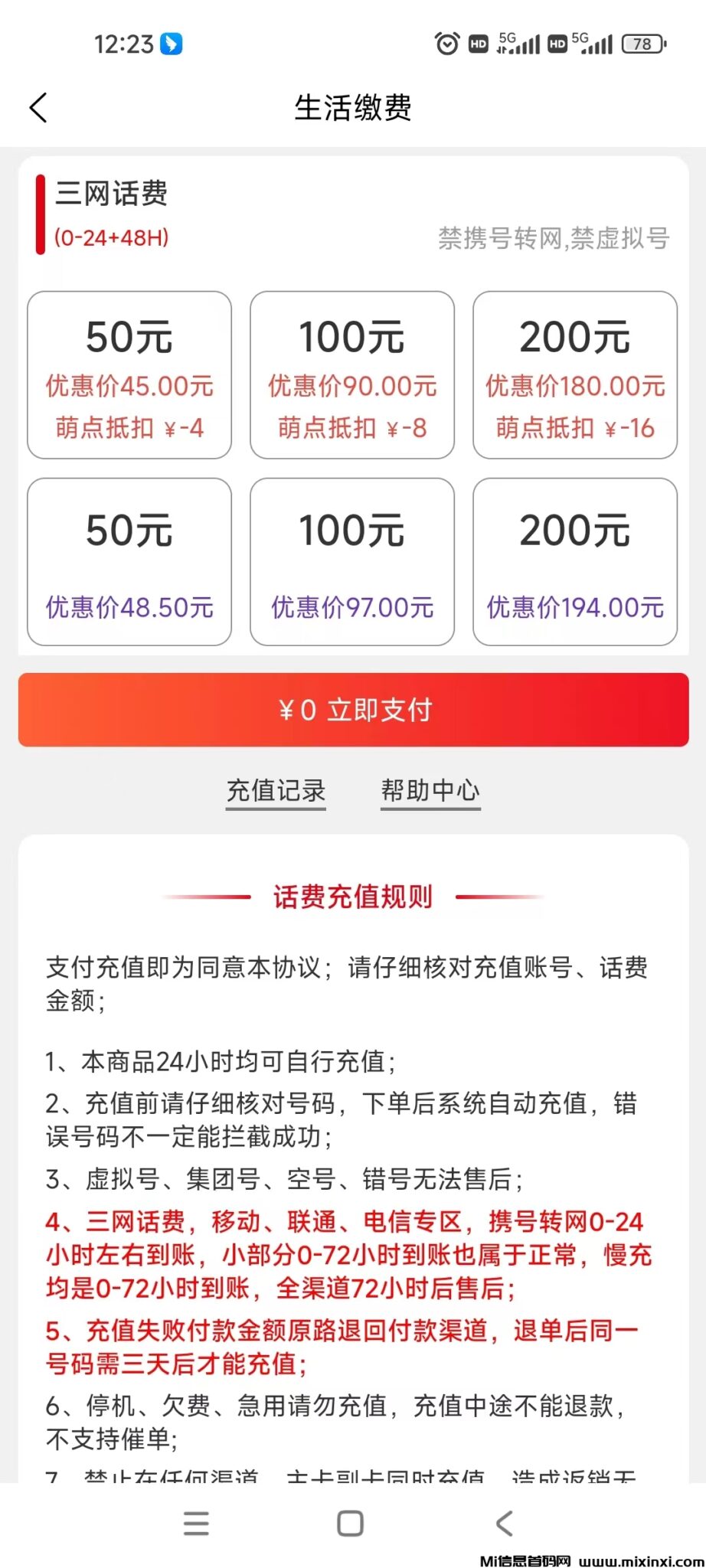The image size is (706, 1568).
Task: Open recent apps from the navigation bar
Action: 197,1524
